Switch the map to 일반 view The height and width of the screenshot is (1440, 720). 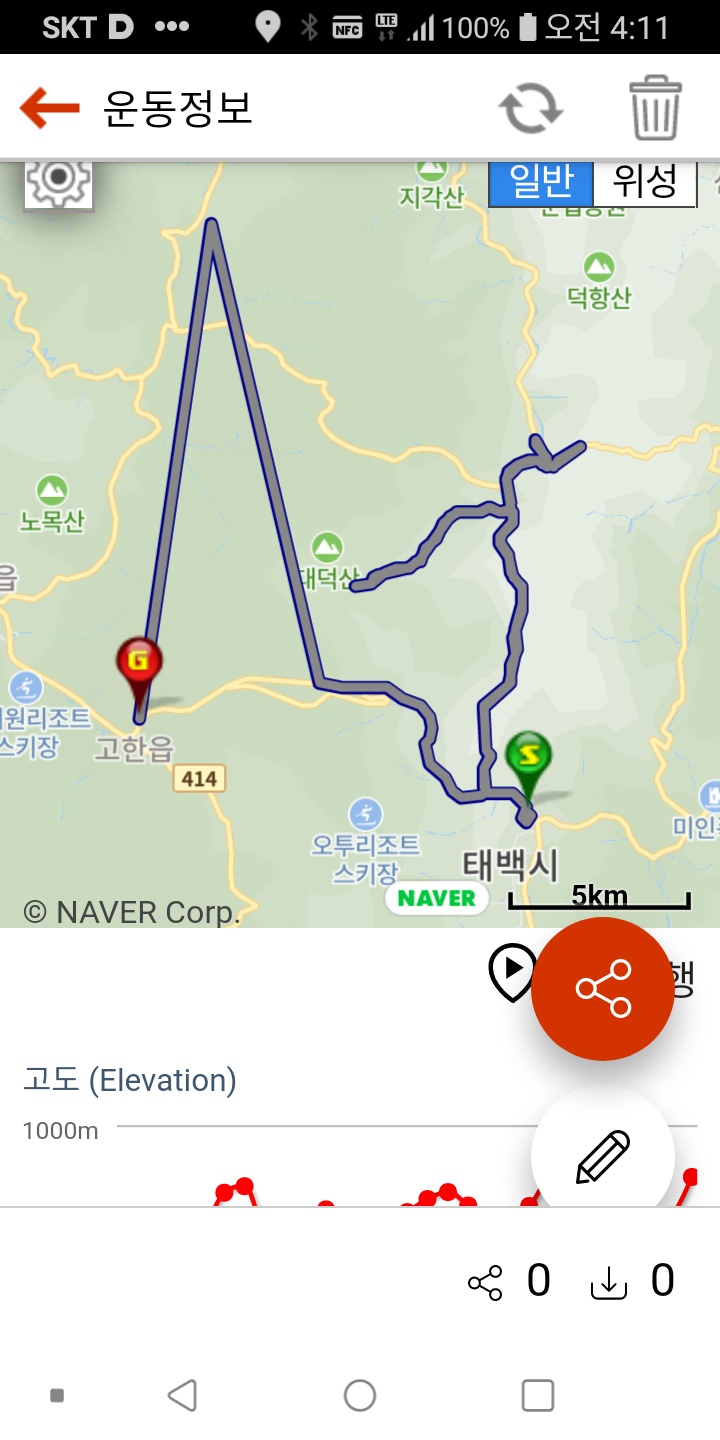541,182
